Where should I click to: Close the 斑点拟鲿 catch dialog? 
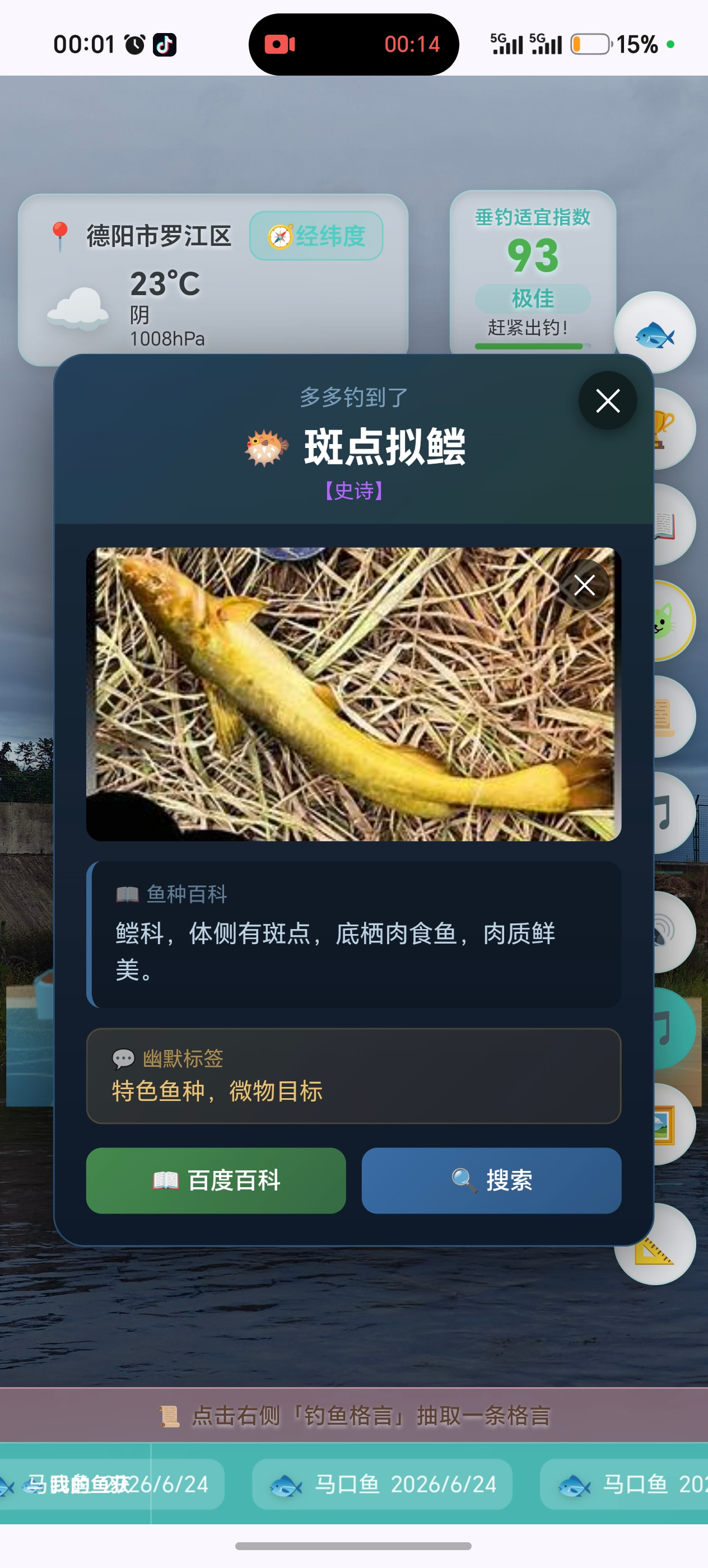608,400
